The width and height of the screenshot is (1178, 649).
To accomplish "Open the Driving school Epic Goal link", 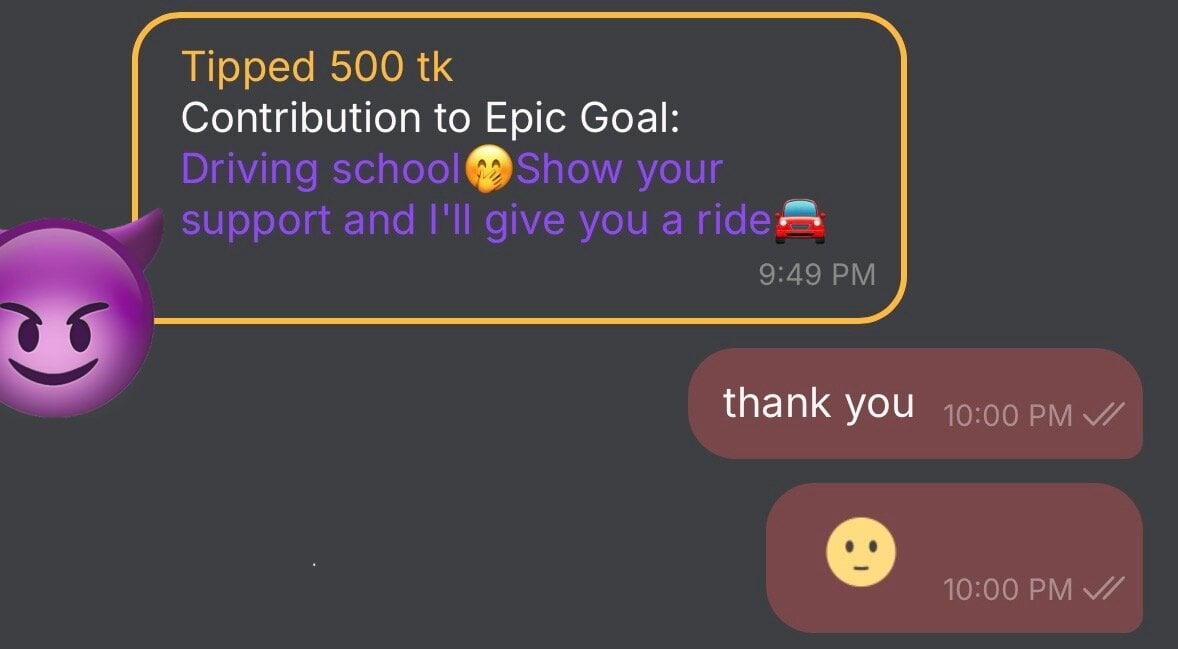I will 320,170.
